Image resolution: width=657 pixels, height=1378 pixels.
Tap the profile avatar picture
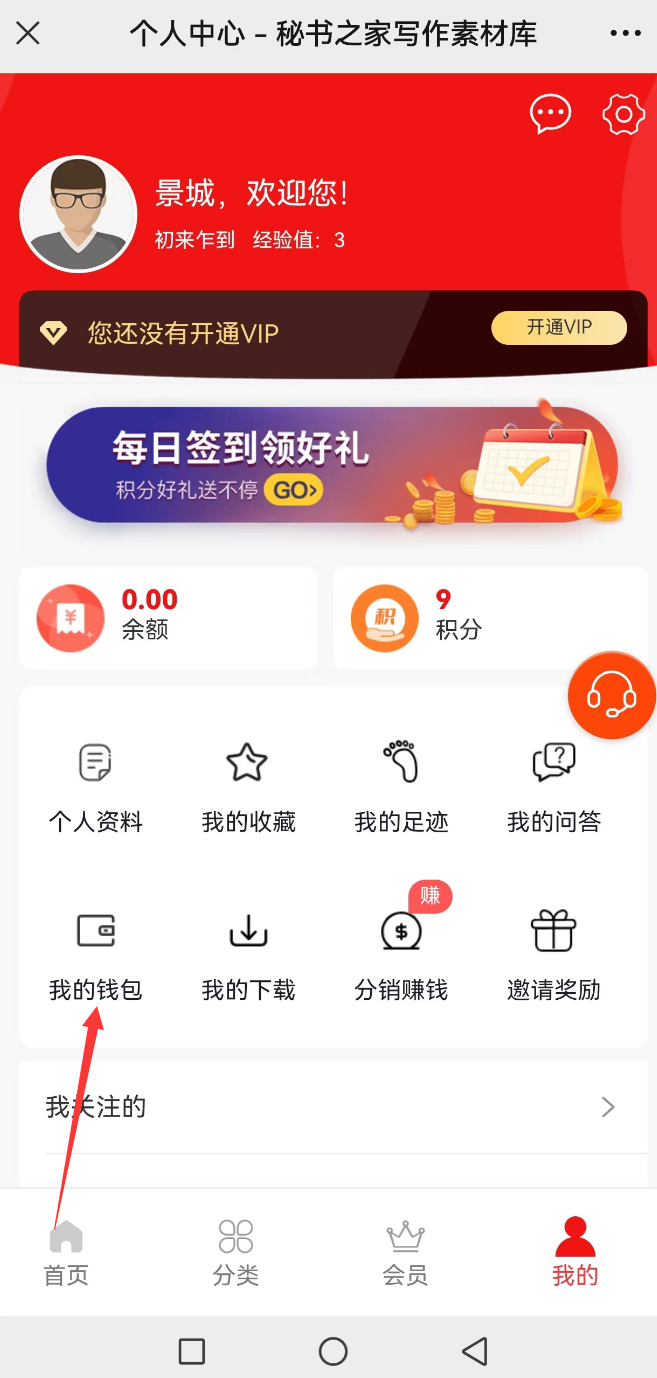78,214
